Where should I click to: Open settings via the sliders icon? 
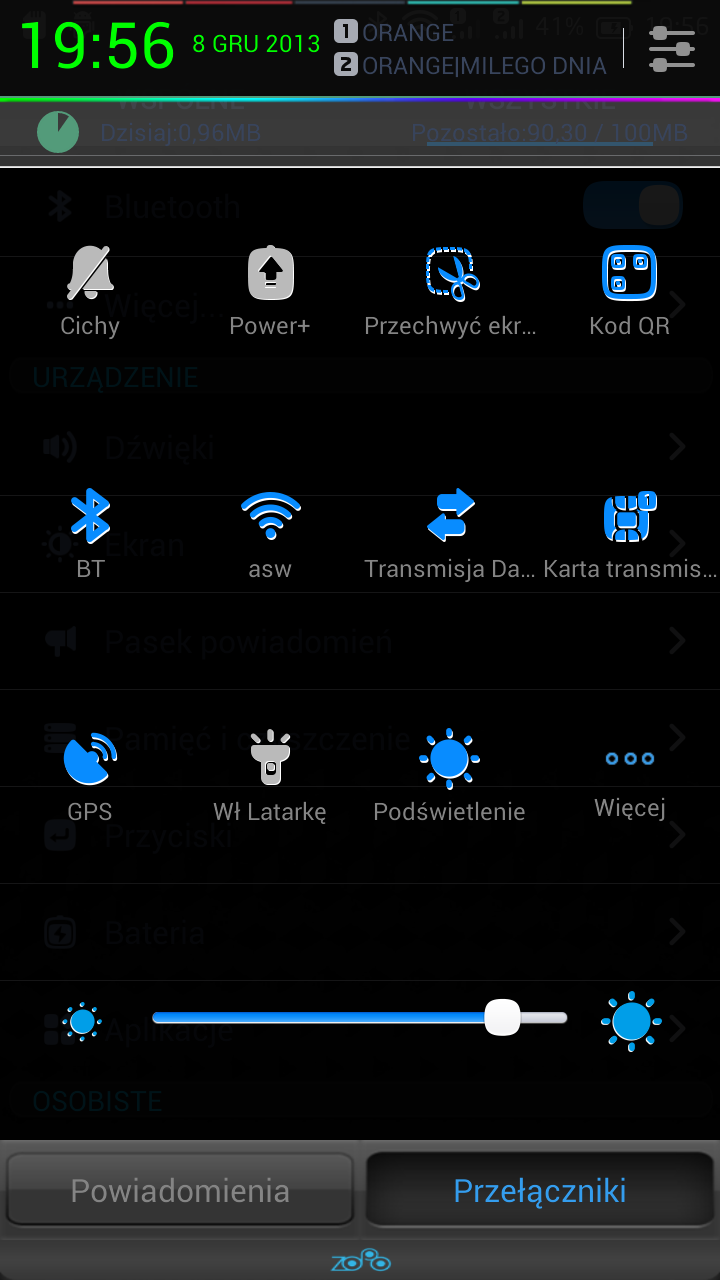672,48
